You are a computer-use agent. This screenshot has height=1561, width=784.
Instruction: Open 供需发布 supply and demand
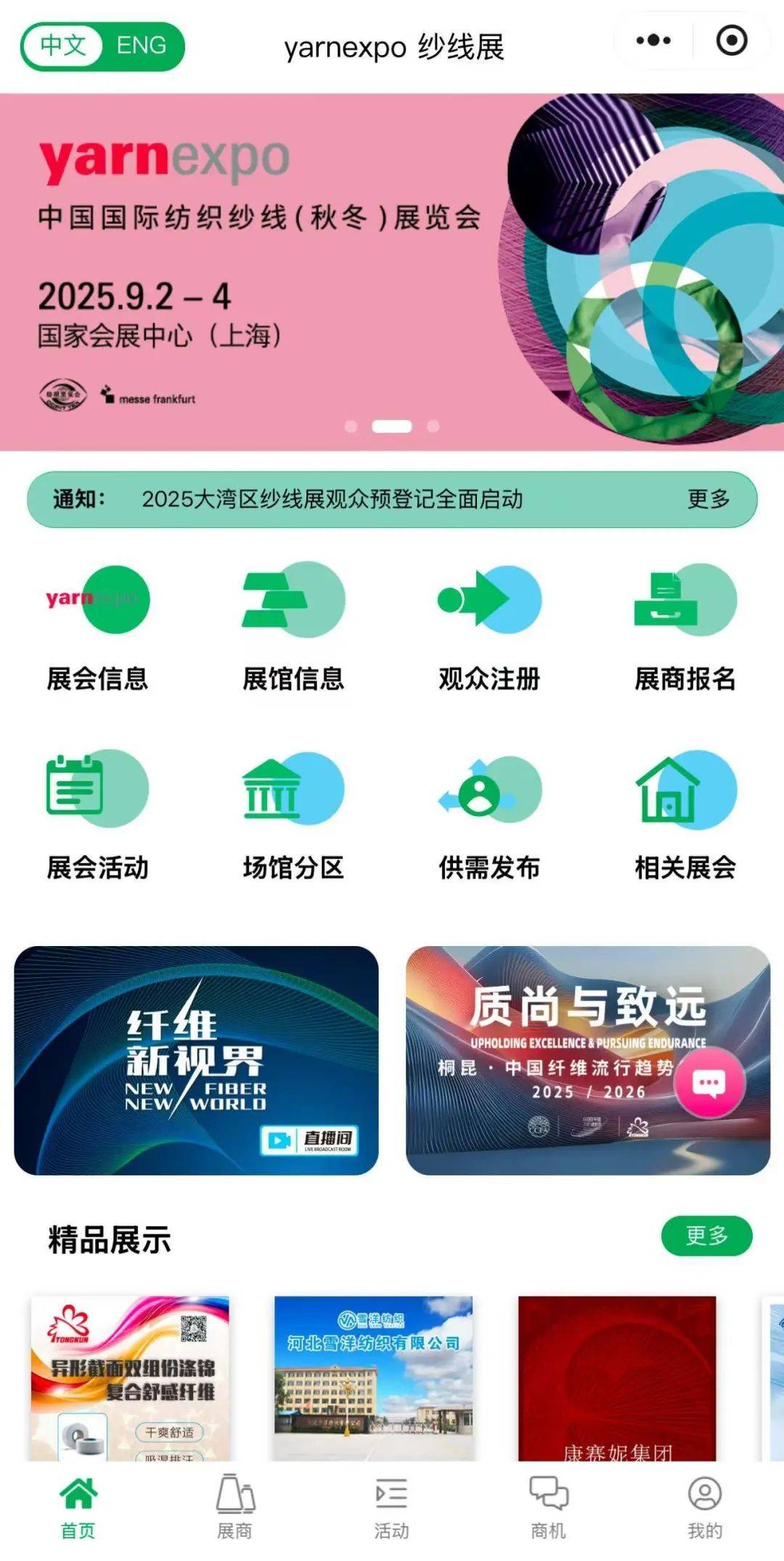[489, 817]
